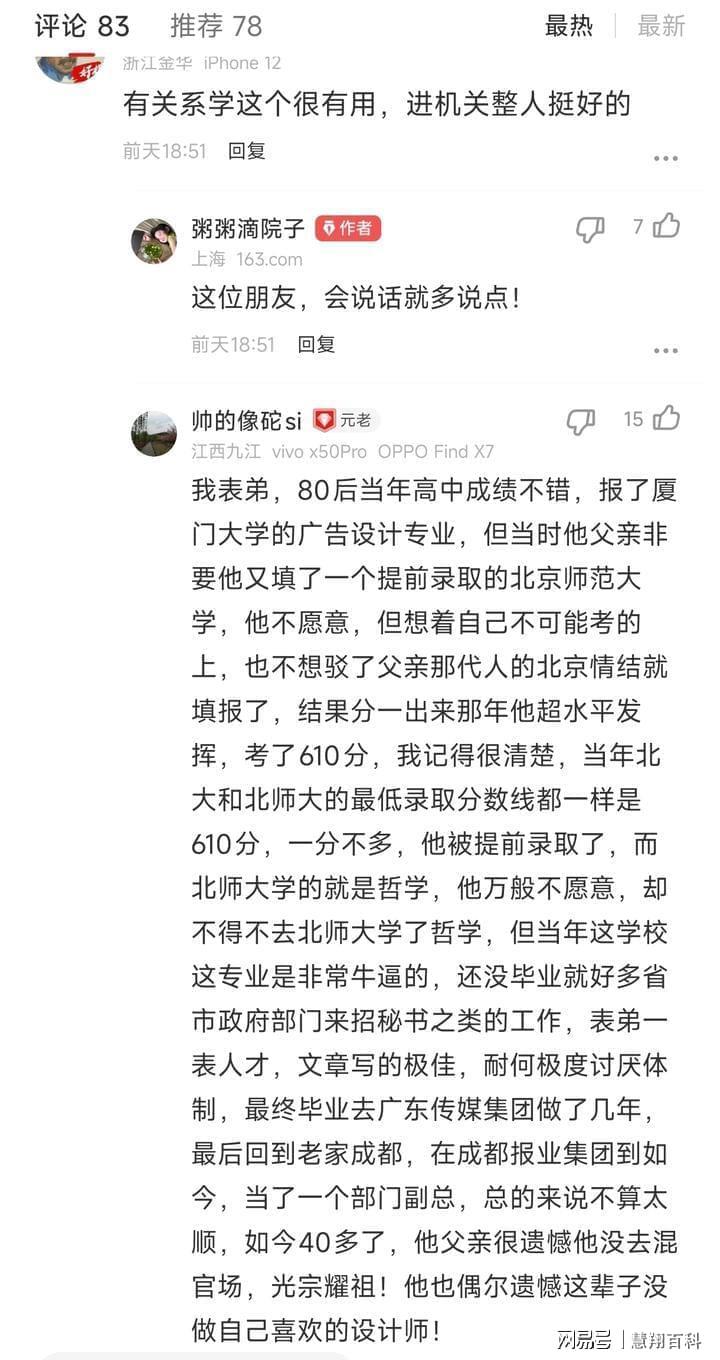Sort comments by 最热

click(568, 26)
